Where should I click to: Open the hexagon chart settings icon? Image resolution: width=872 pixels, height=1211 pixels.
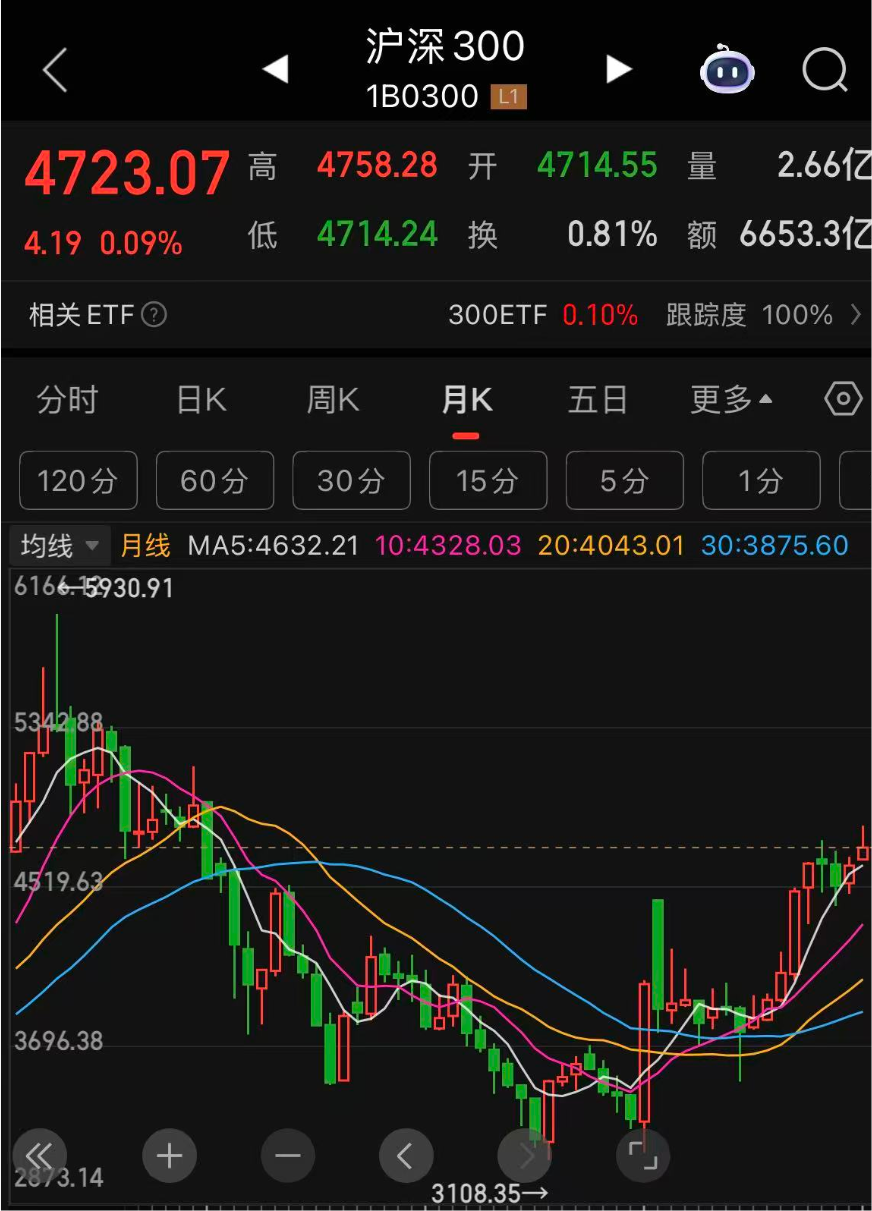[843, 400]
